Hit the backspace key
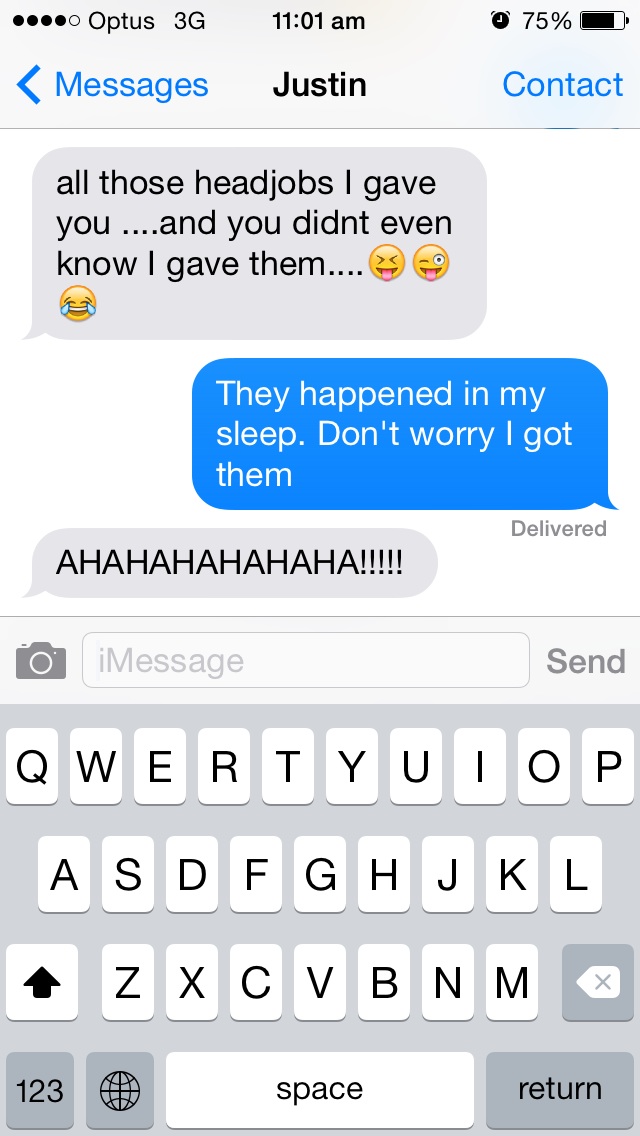640x1136 pixels. (x=598, y=983)
